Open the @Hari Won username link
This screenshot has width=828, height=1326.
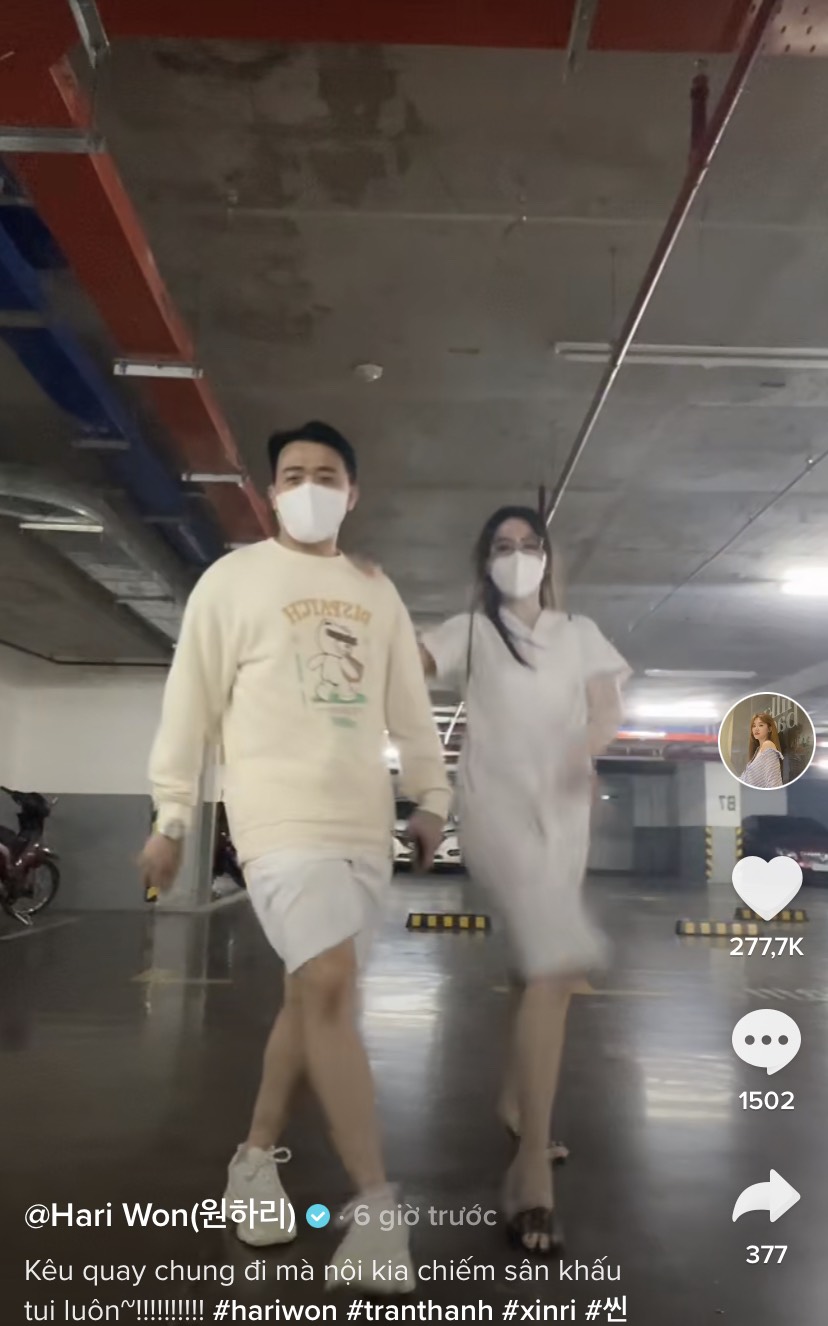[160, 1216]
